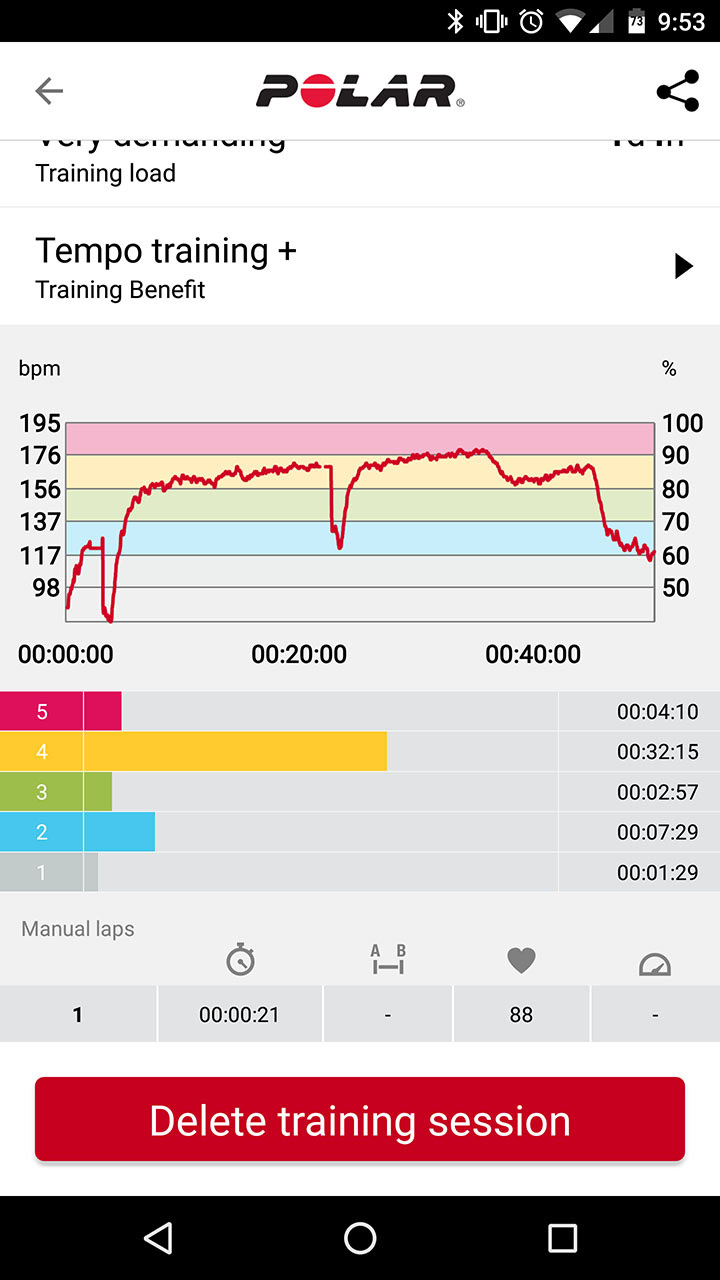720x1280 pixels.
Task: Tap Delete training session button
Action: tap(360, 1120)
